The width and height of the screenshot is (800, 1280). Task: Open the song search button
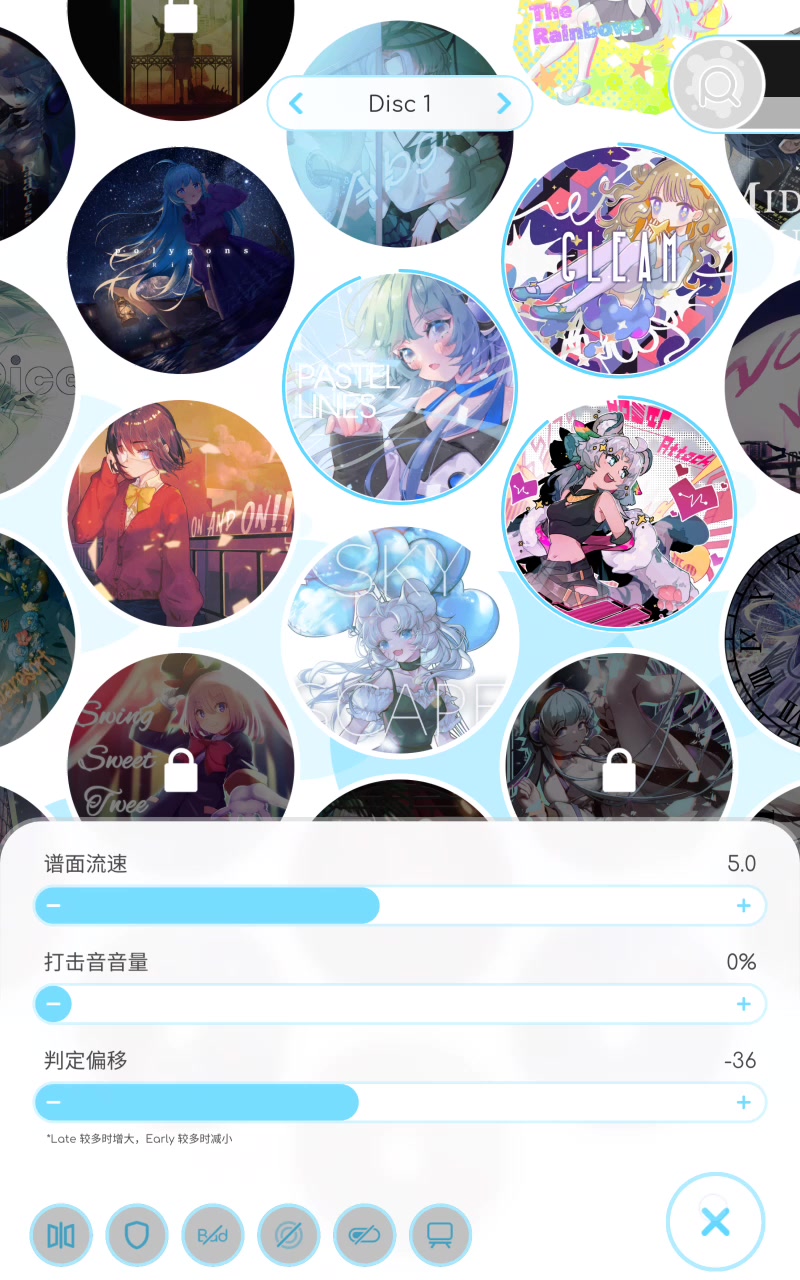coord(718,87)
